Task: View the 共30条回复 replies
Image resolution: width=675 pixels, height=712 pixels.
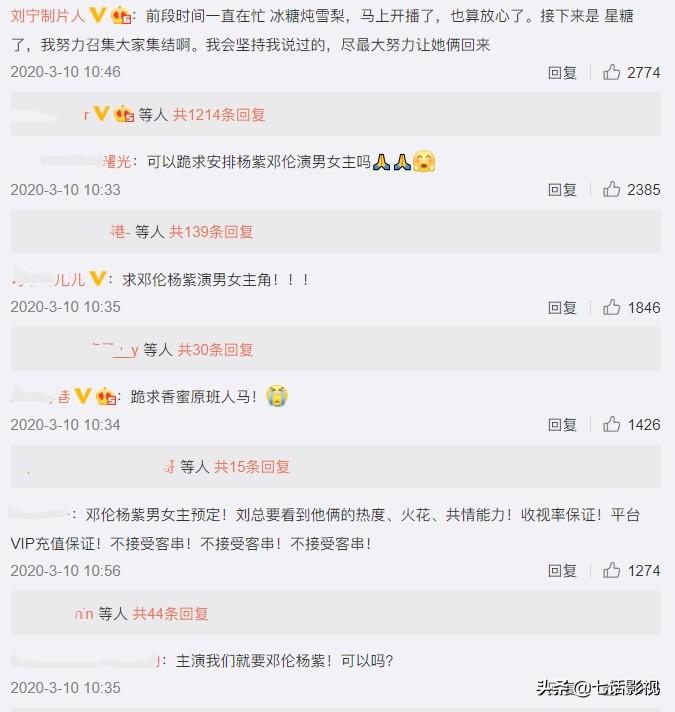Action: (x=215, y=350)
